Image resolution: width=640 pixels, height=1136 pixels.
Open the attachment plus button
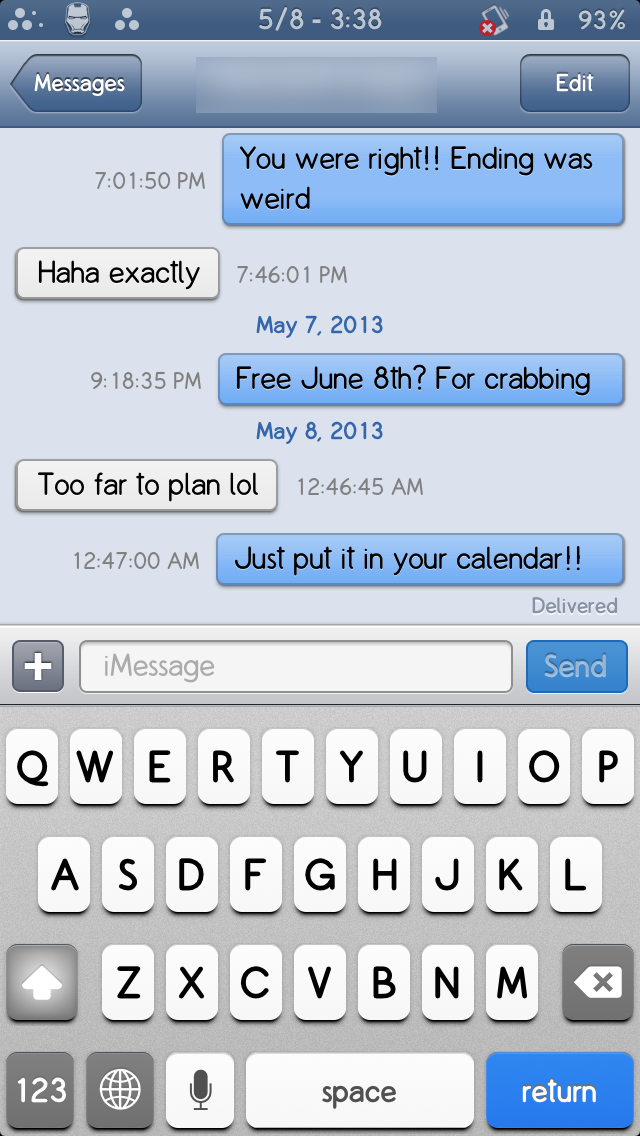(38, 666)
